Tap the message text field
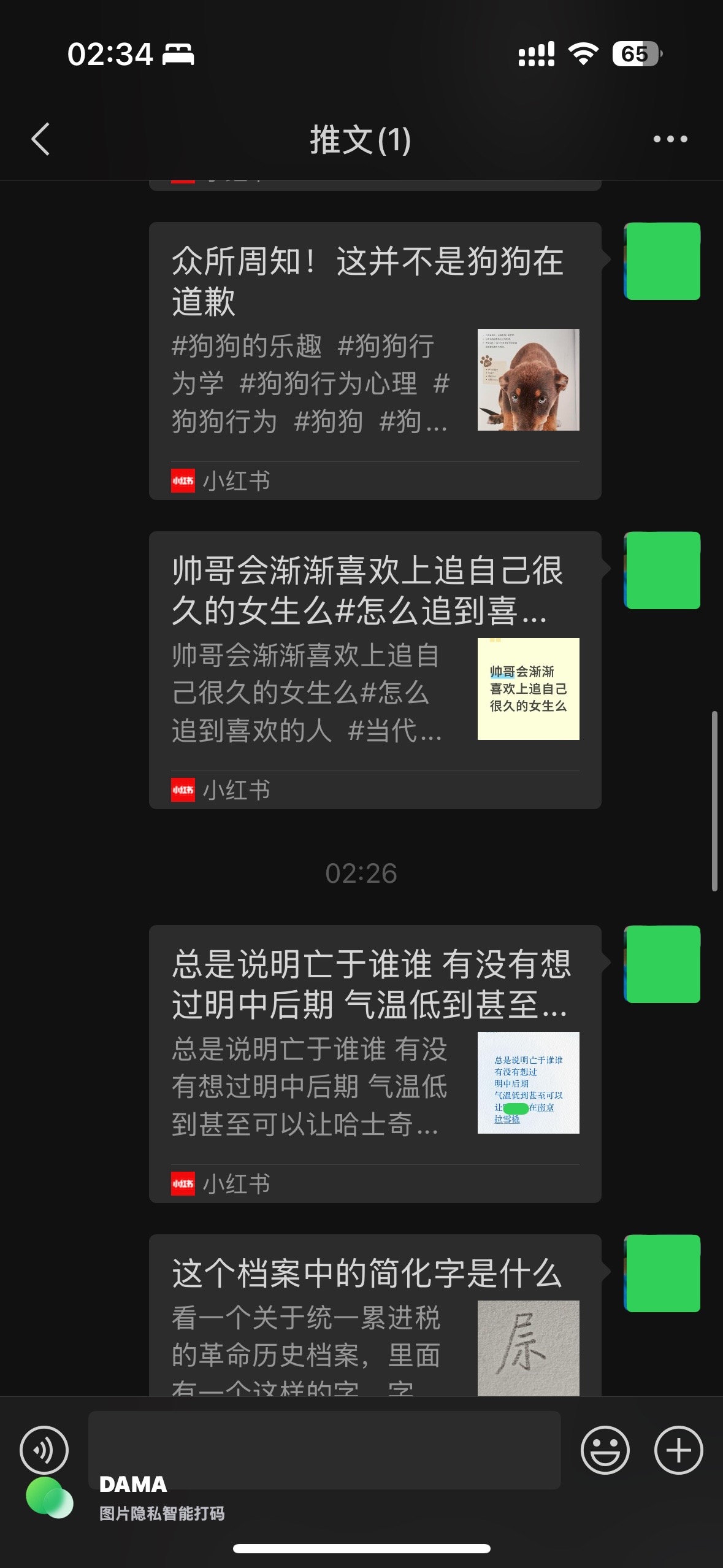The width and height of the screenshot is (723, 1568). pos(324,1450)
